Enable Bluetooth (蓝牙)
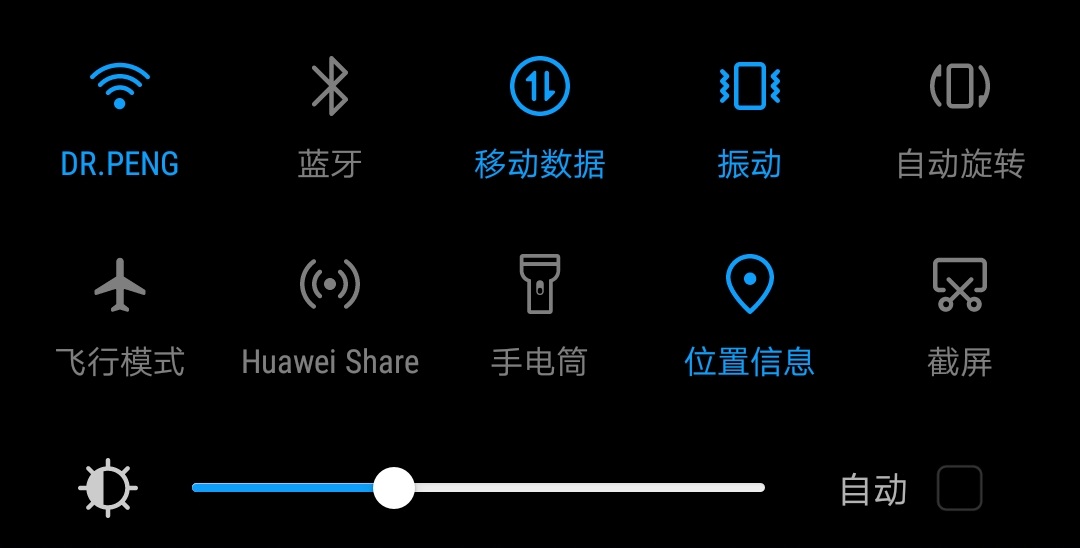 329,88
